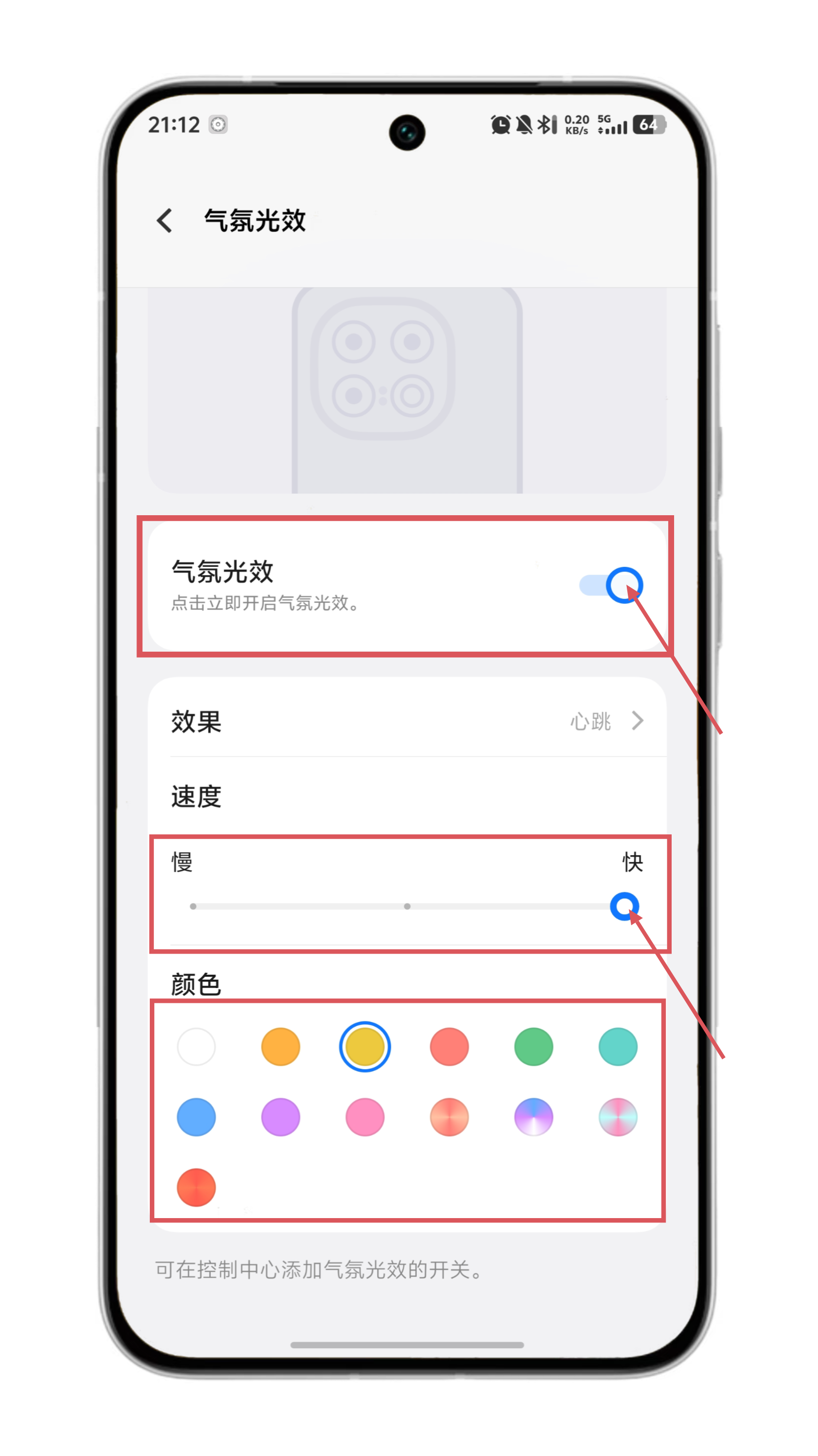Go back from 气氛光效 page
818x1456 pixels.
point(165,221)
